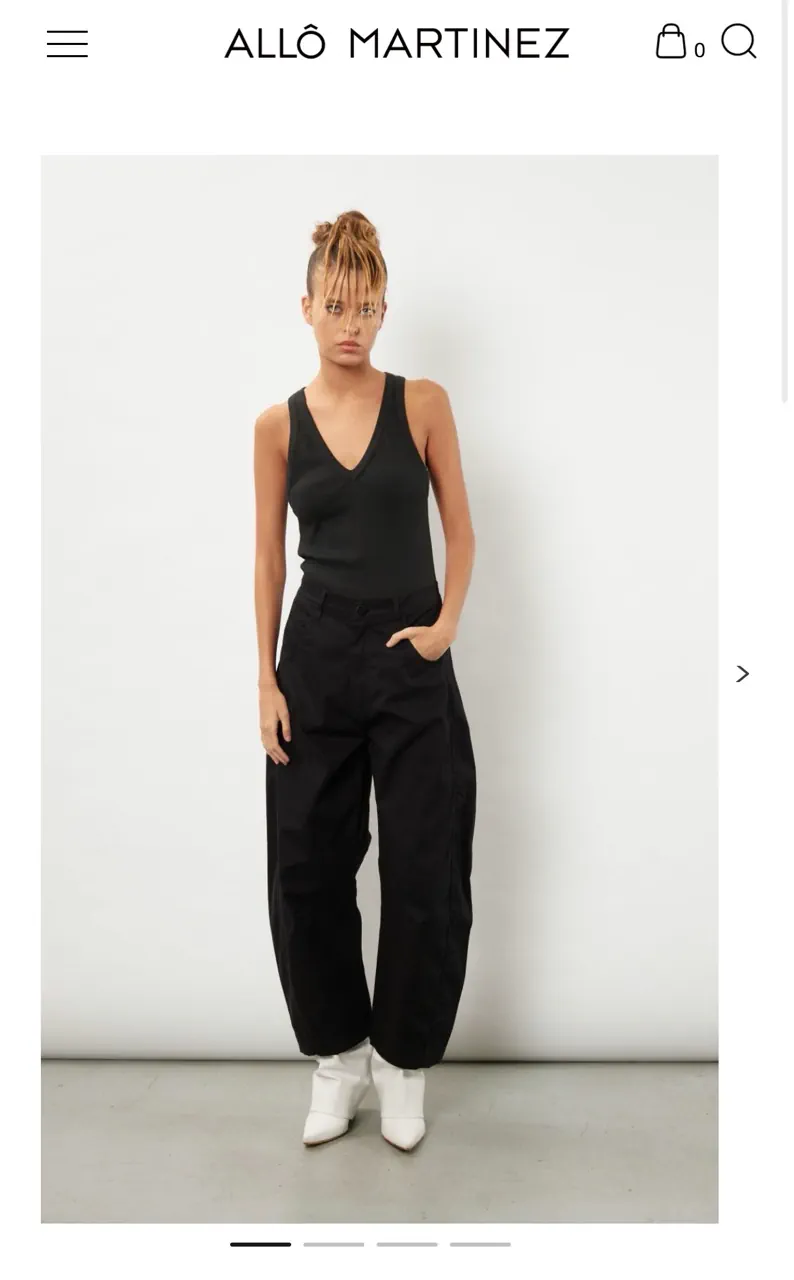794x1280 pixels.
Task: Open the black pants product image
Action: point(379,689)
